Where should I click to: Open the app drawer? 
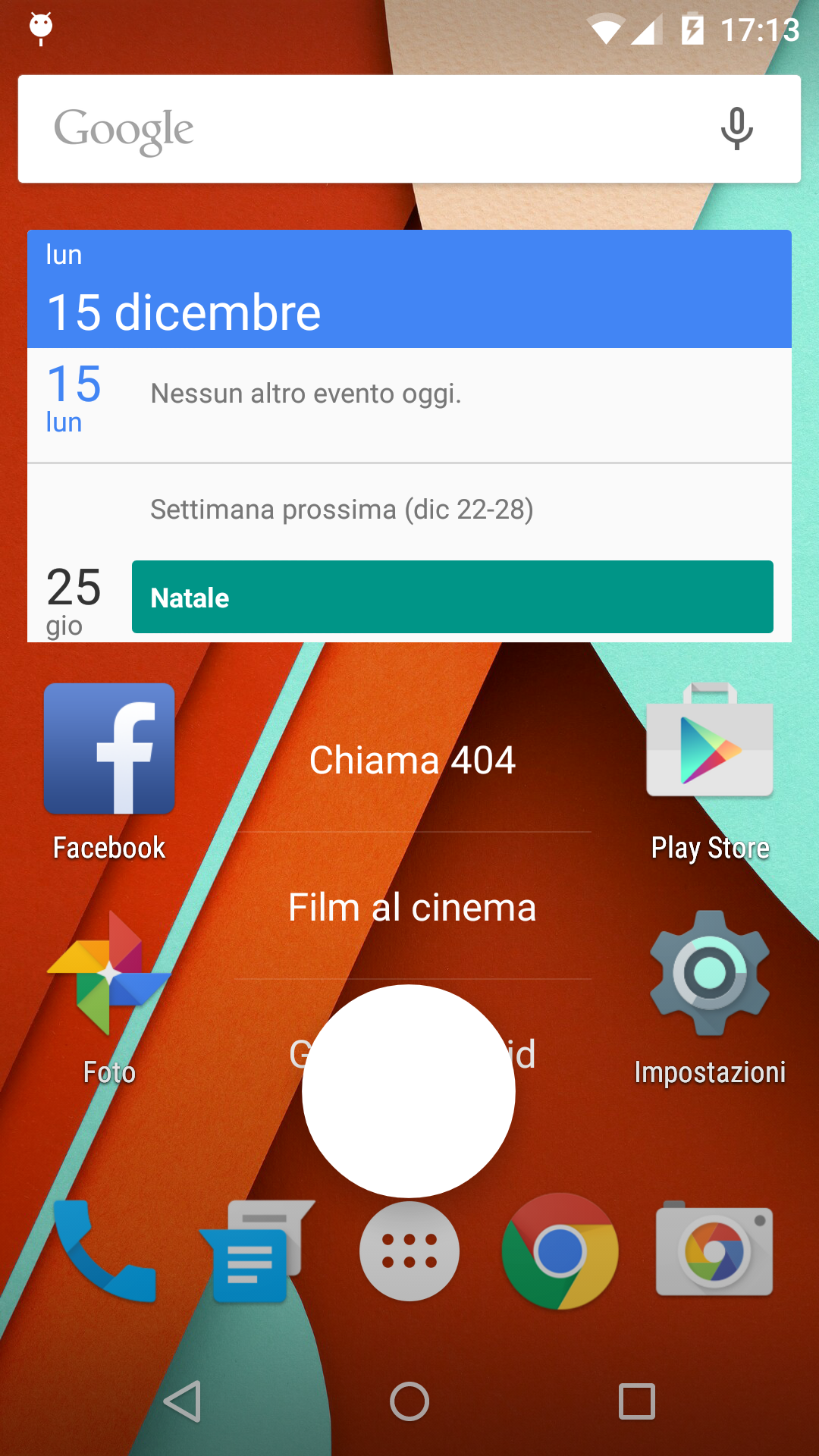point(409,1251)
